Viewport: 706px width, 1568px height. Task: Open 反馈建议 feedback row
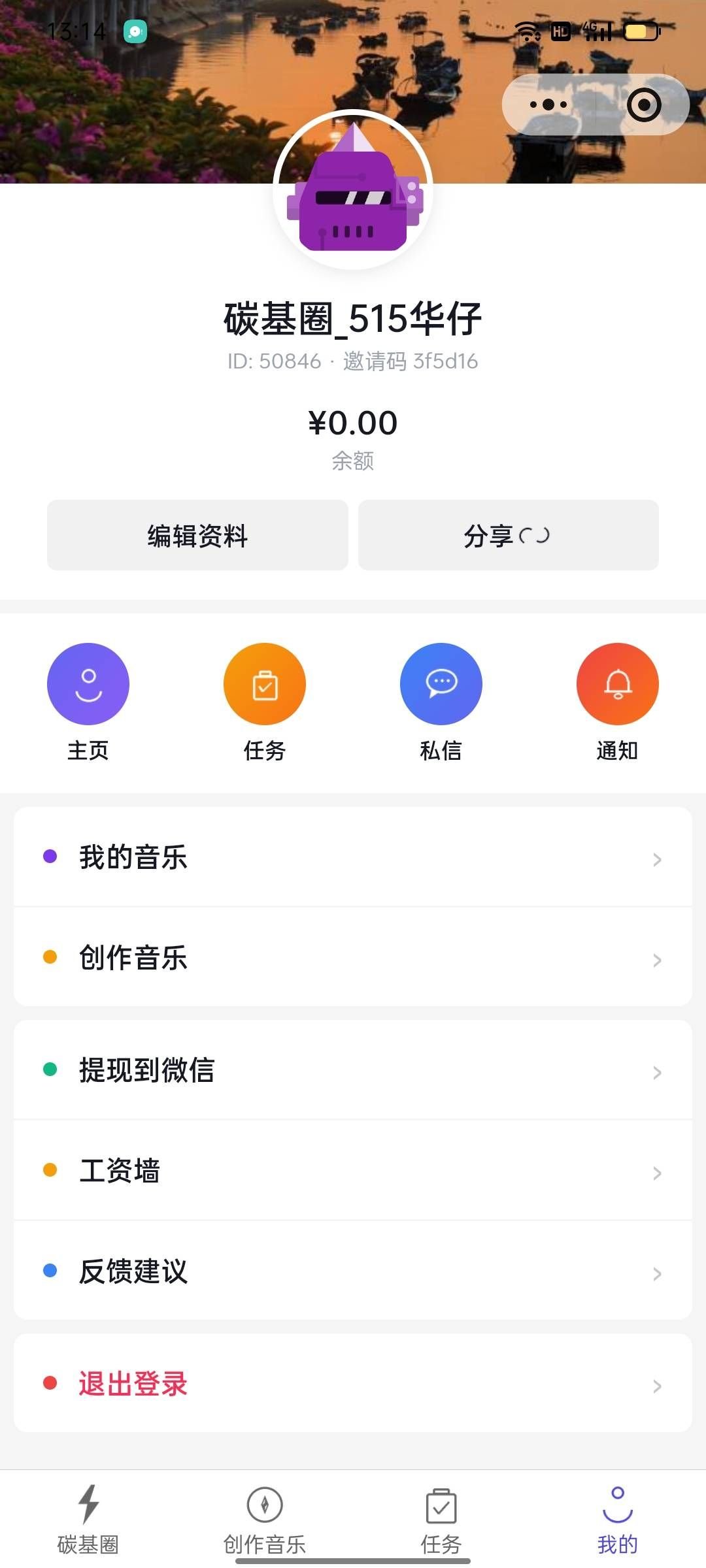point(353,1271)
